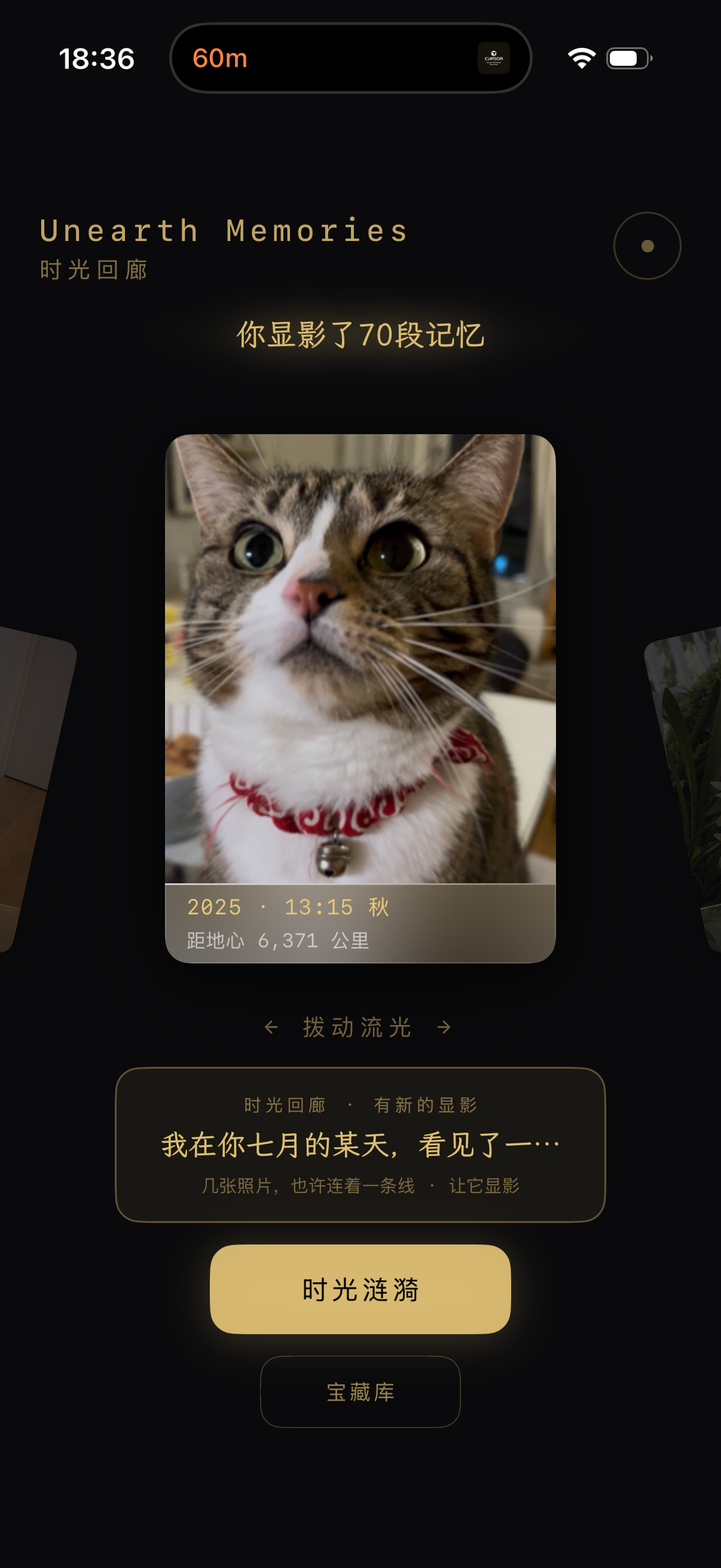Tap the right arrow beside 拨动流光
The width and height of the screenshot is (721, 1568).
(x=444, y=1027)
